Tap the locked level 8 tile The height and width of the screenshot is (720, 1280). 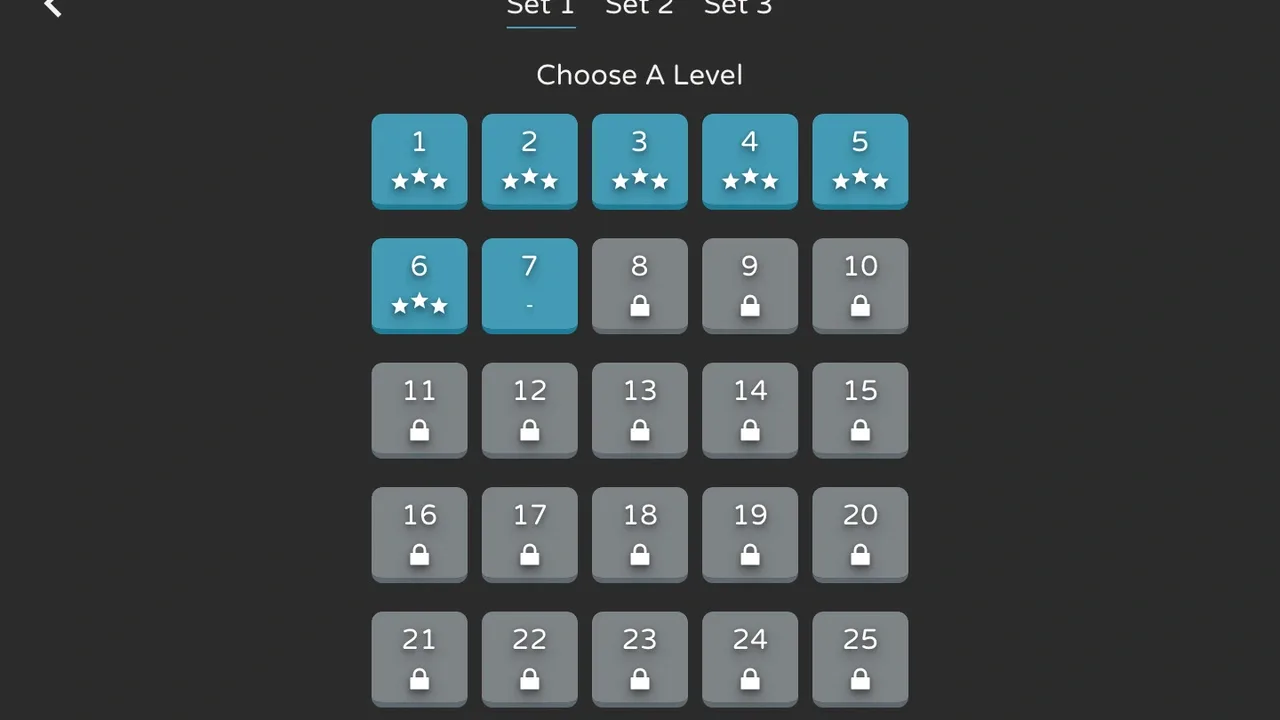(640, 285)
